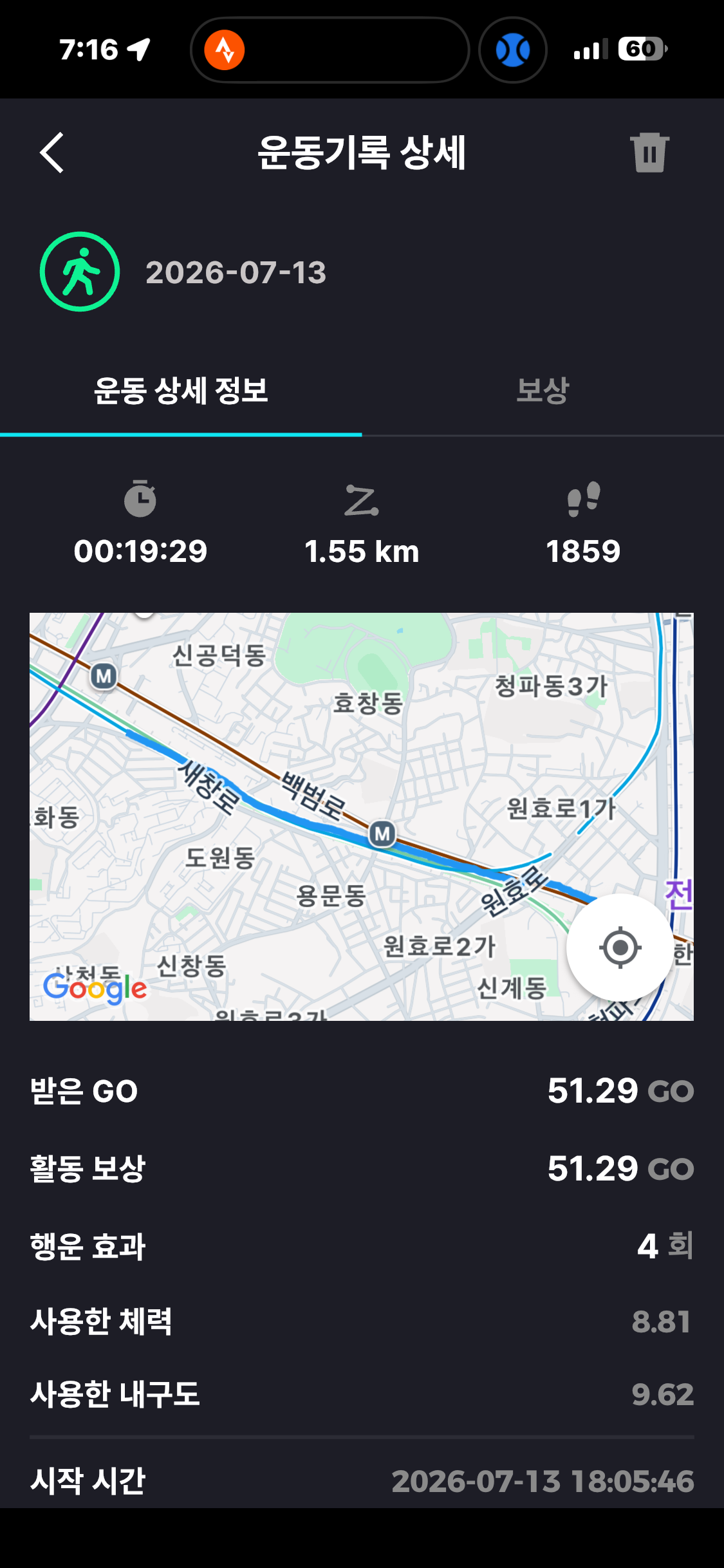
Task: Delete this workout record with the trash icon
Action: point(649,153)
